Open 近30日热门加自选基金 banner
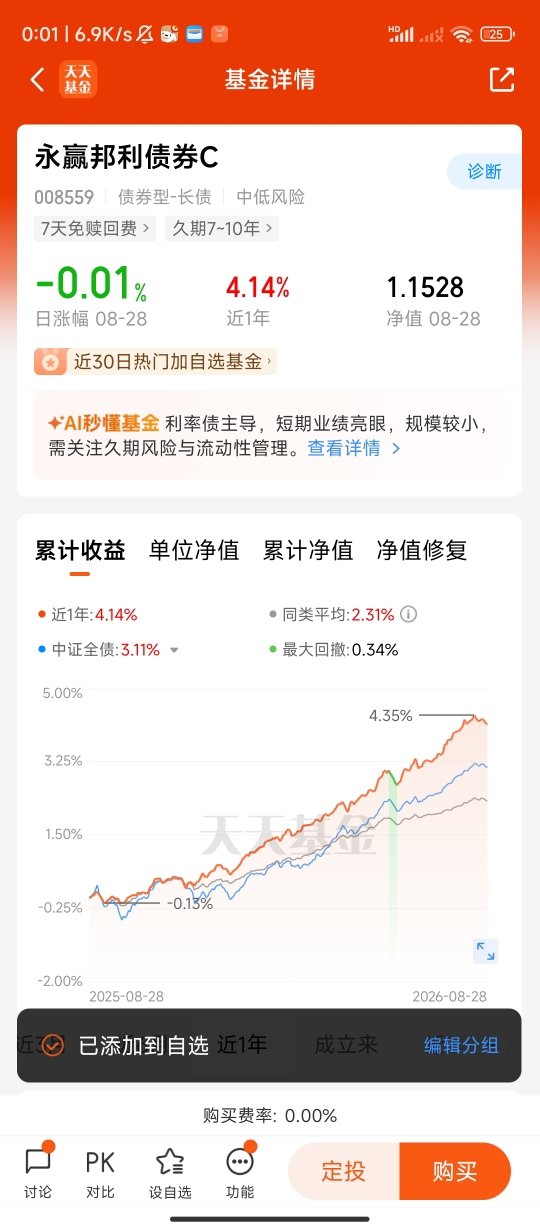Viewport: 540px width, 1230px height. [x=155, y=361]
